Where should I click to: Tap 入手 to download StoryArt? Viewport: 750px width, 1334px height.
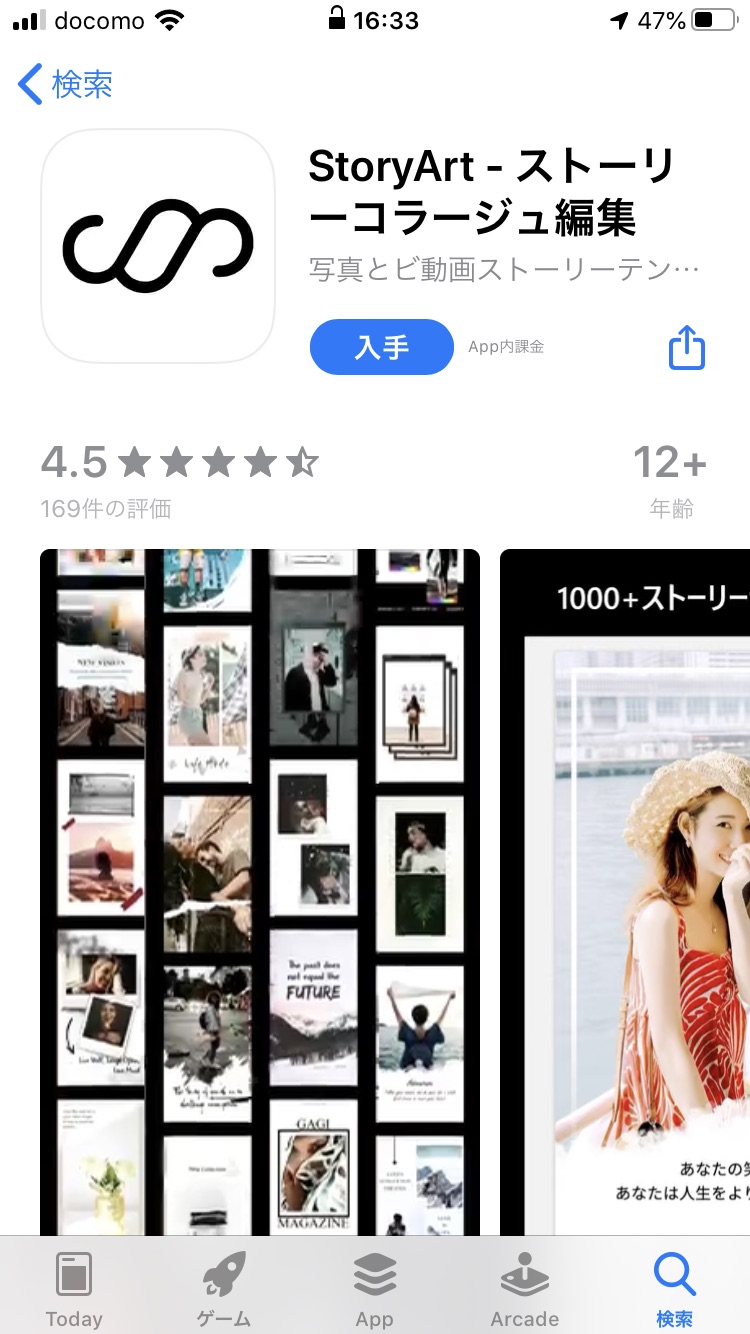pos(382,347)
